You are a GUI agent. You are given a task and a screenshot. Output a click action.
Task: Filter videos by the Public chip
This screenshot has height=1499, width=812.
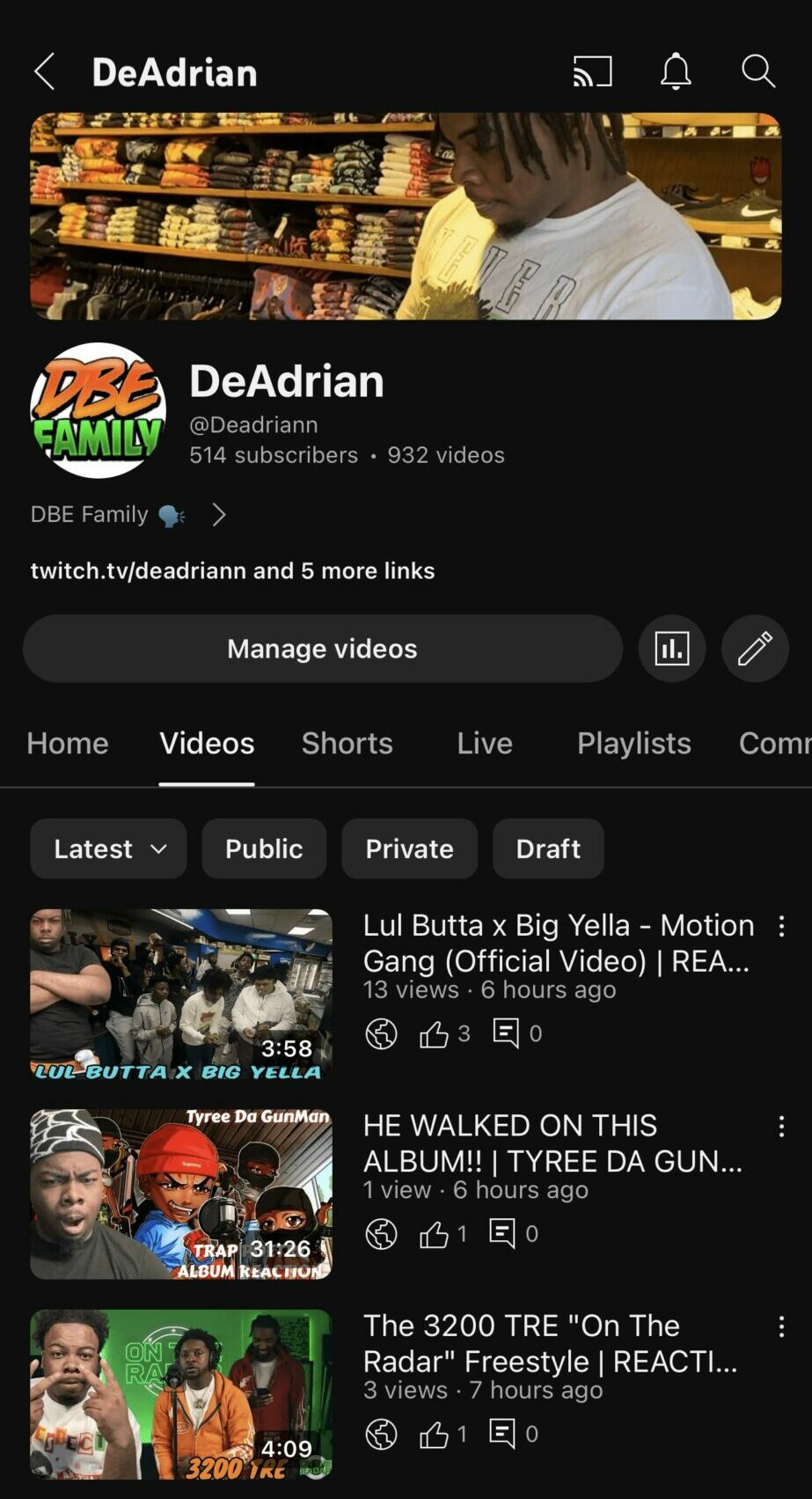pos(264,849)
